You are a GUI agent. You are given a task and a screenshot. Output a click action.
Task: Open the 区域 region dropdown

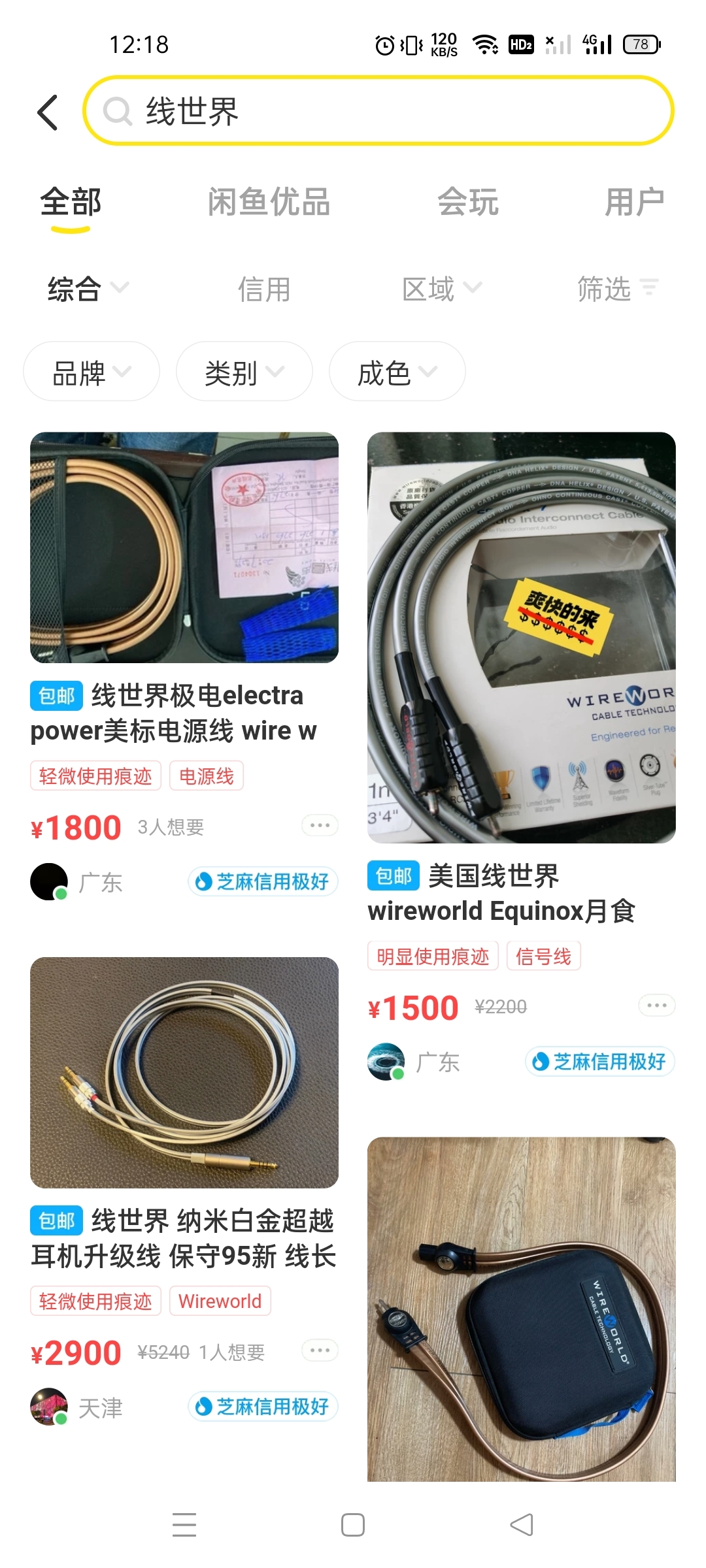click(x=441, y=289)
